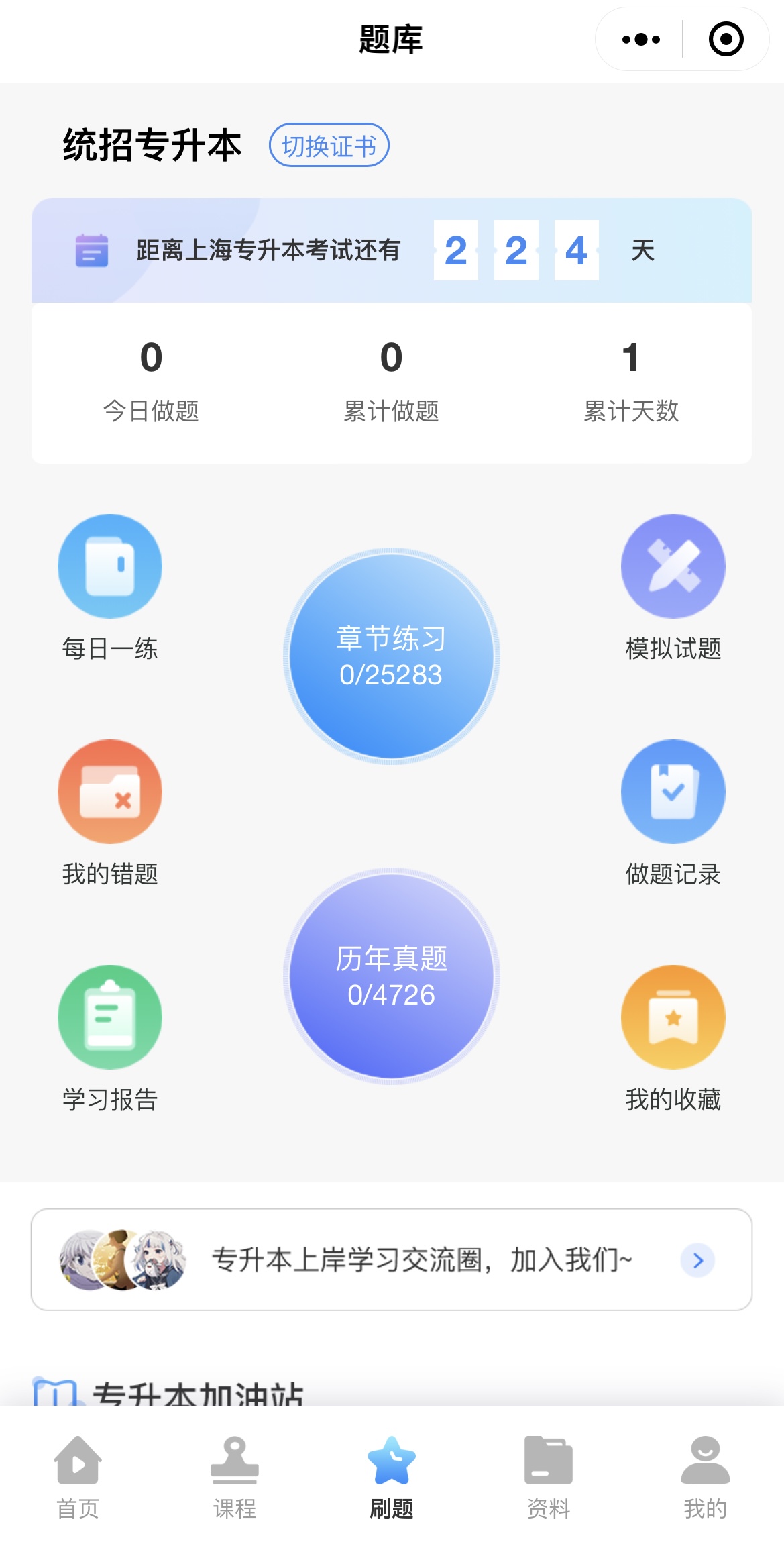Open the 学习报告 study report icon

(x=109, y=1018)
